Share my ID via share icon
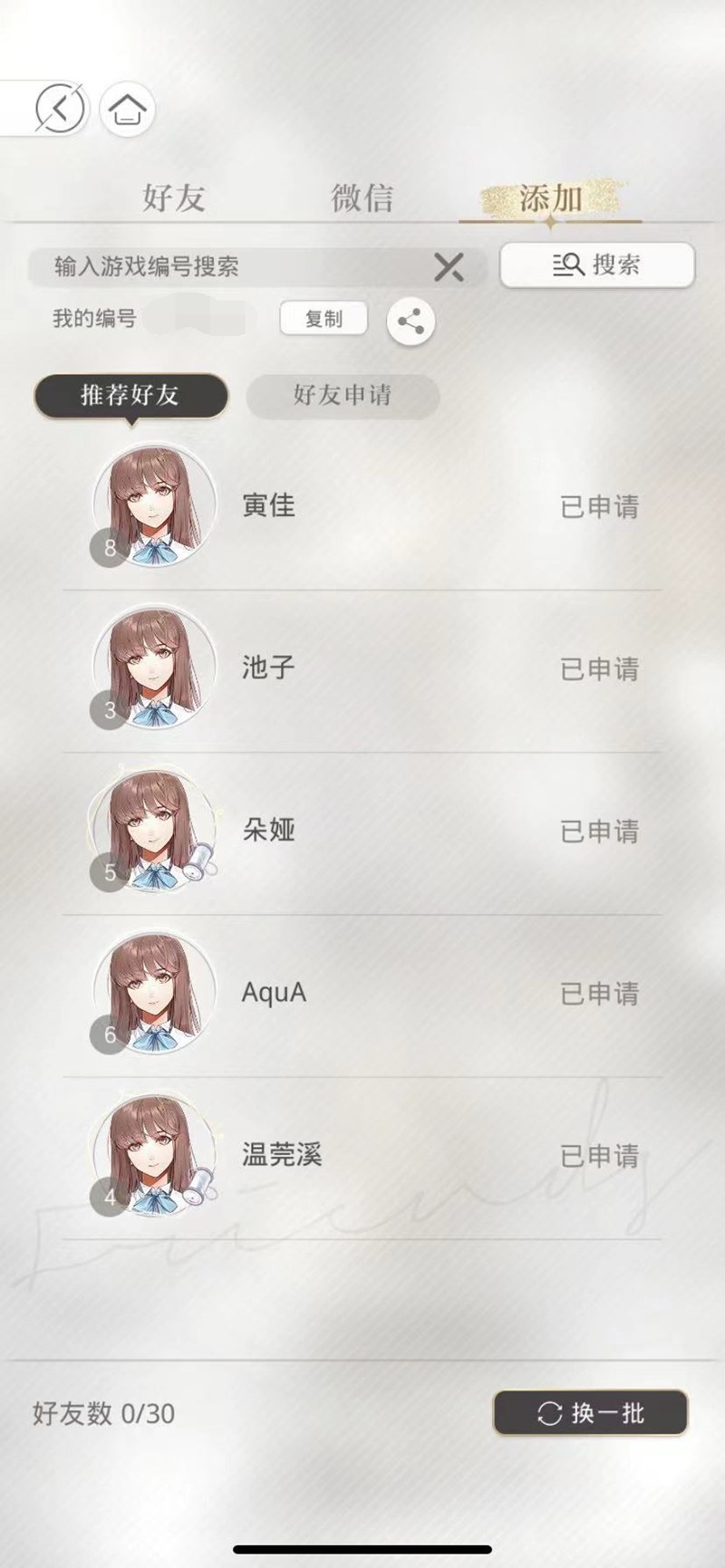Screen dimensions: 725x1568 pos(411,321)
